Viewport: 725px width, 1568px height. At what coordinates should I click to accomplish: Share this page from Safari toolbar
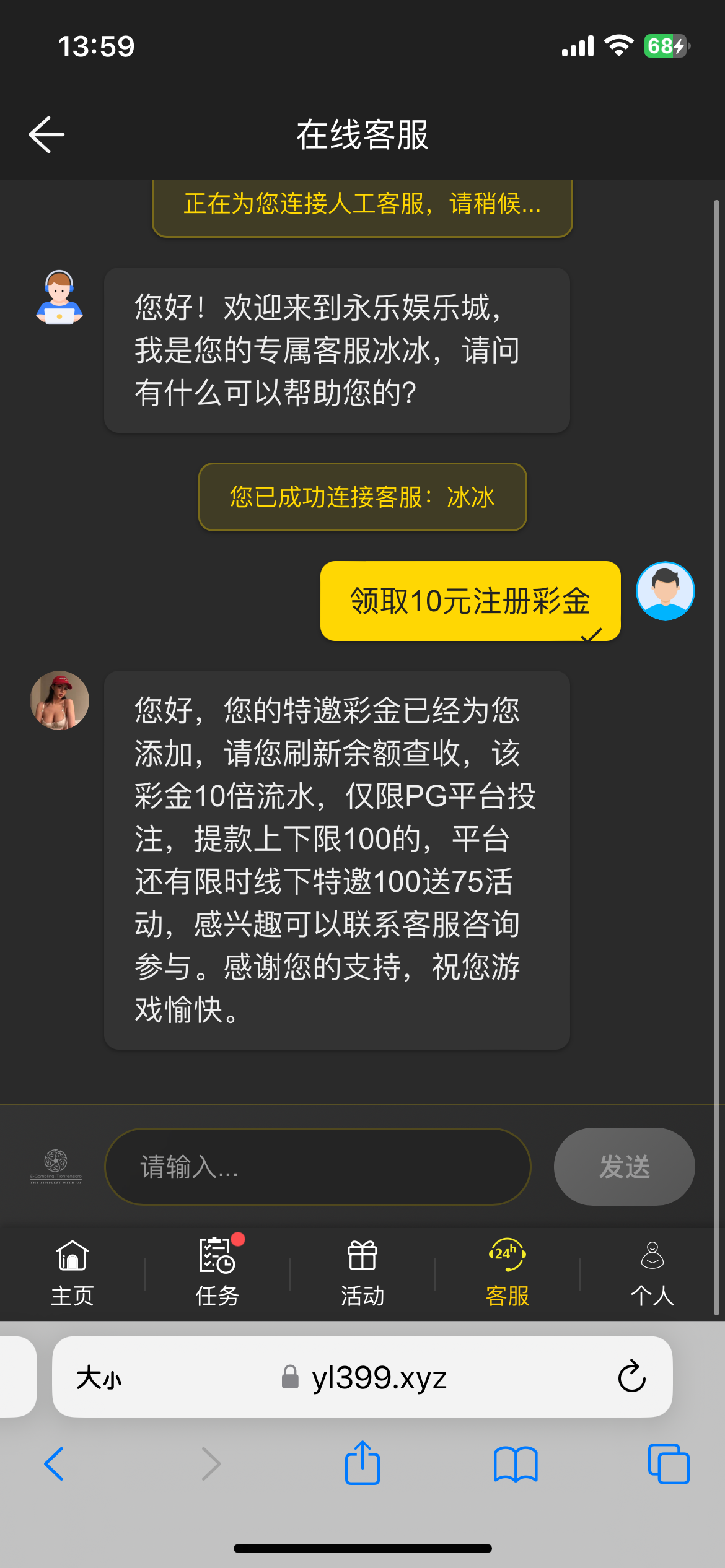point(362,1464)
